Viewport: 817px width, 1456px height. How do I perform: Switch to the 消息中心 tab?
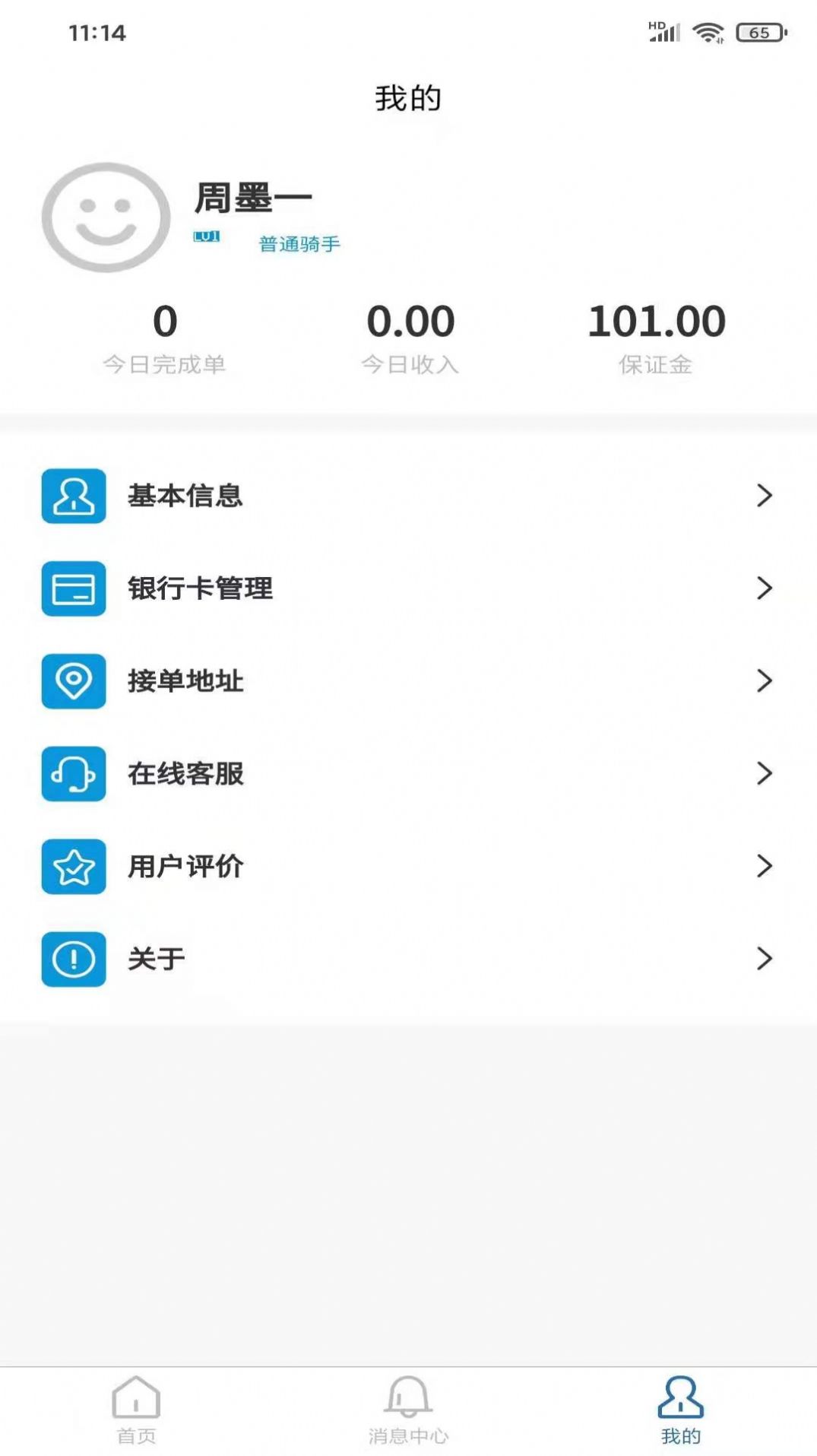pos(408,1418)
